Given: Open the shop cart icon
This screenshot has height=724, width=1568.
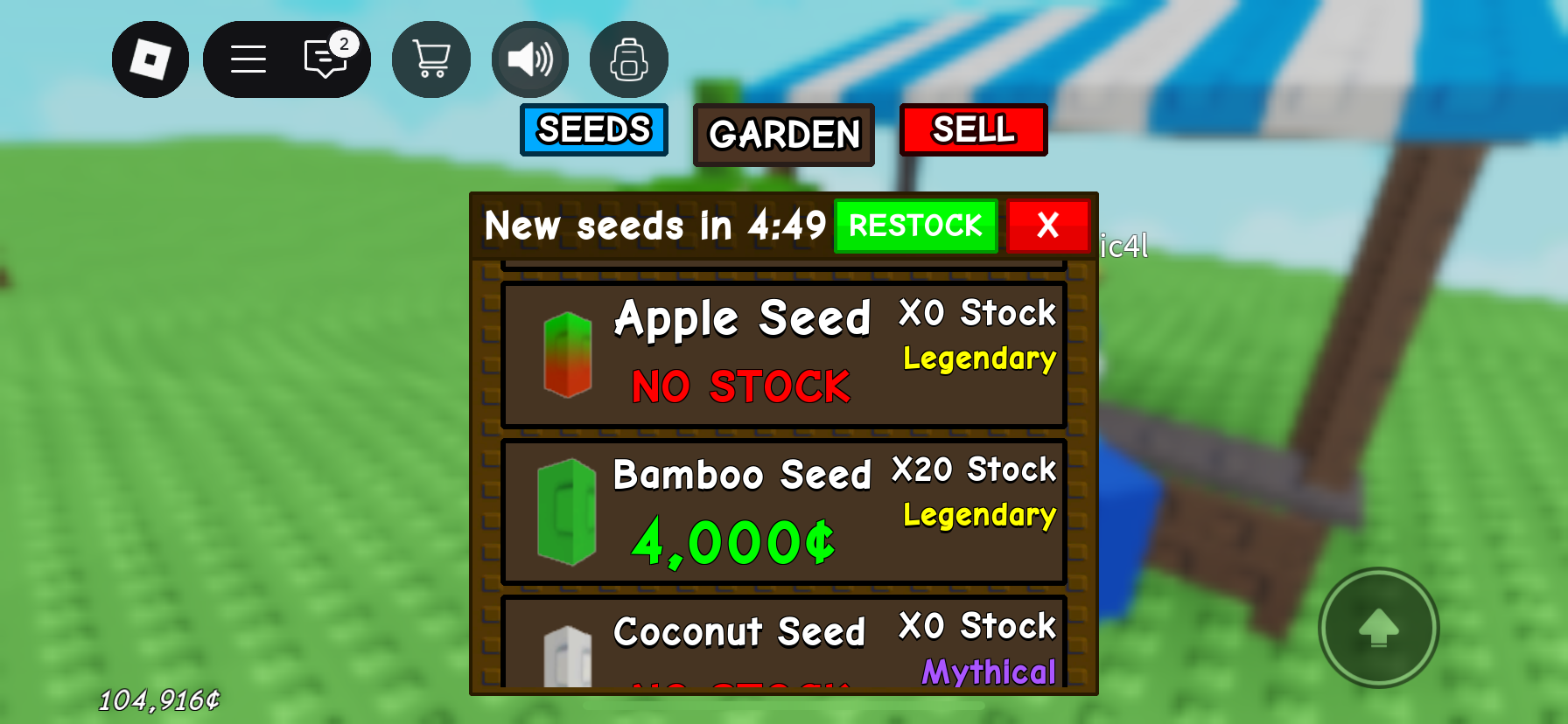Looking at the screenshot, I should click(x=431, y=59).
